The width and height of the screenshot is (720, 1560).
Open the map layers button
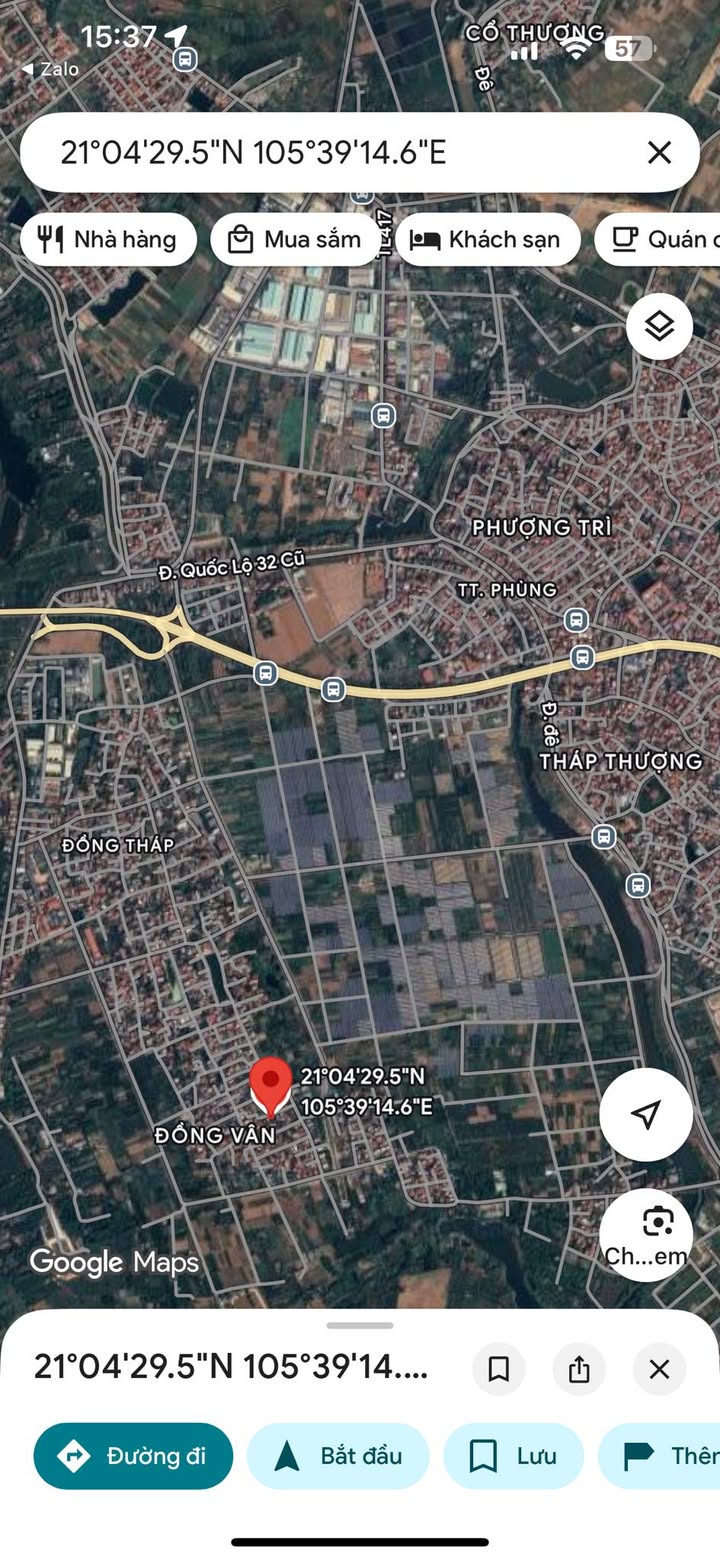coord(659,326)
